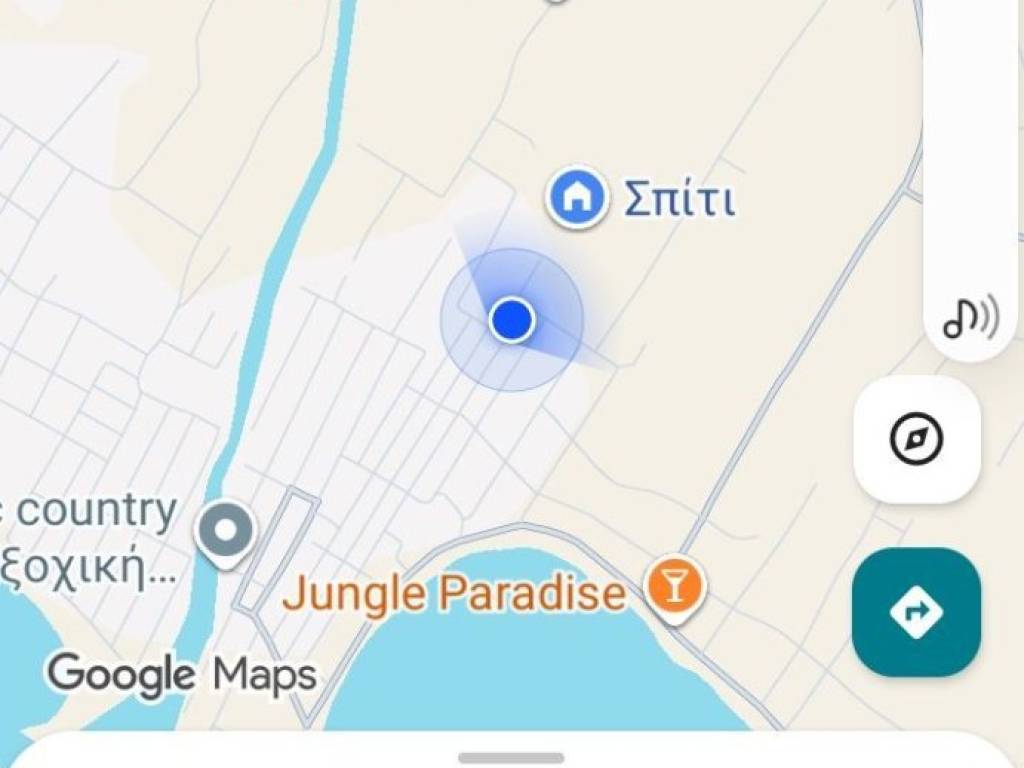Tap the bottom sheet drag handle
The width and height of the screenshot is (1024, 768).
[x=511, y=757]
